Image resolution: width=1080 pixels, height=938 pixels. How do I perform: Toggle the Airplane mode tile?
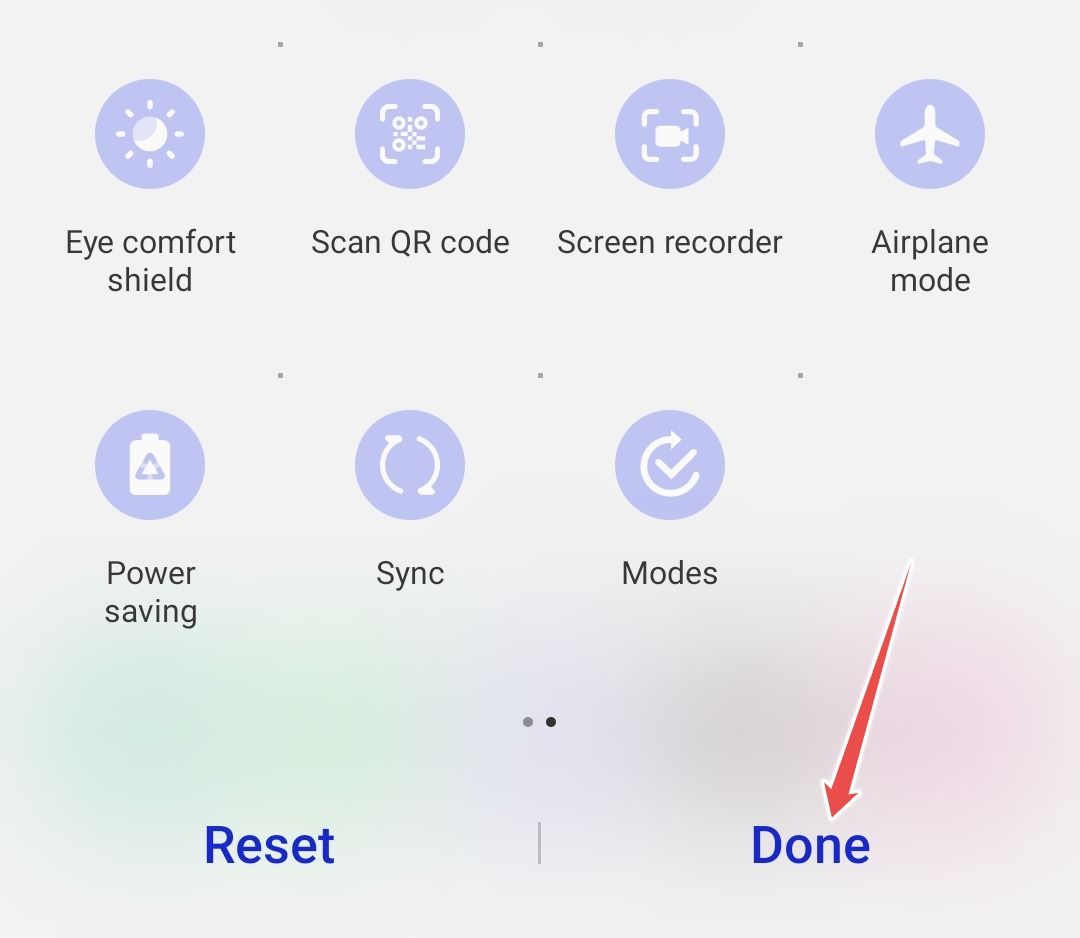[x=930, y=134]
